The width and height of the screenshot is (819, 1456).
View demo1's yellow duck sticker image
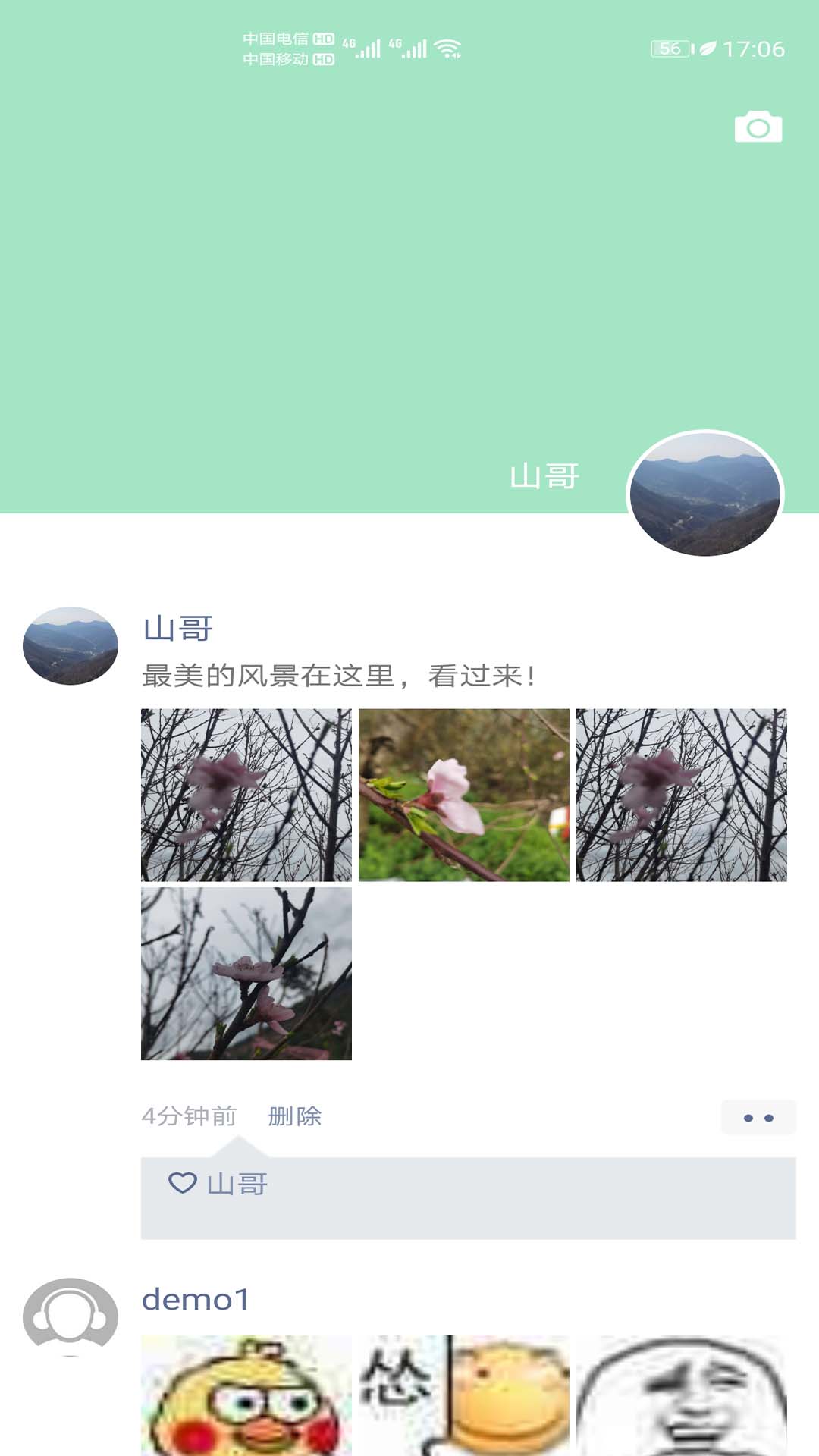pos(246,1395)
